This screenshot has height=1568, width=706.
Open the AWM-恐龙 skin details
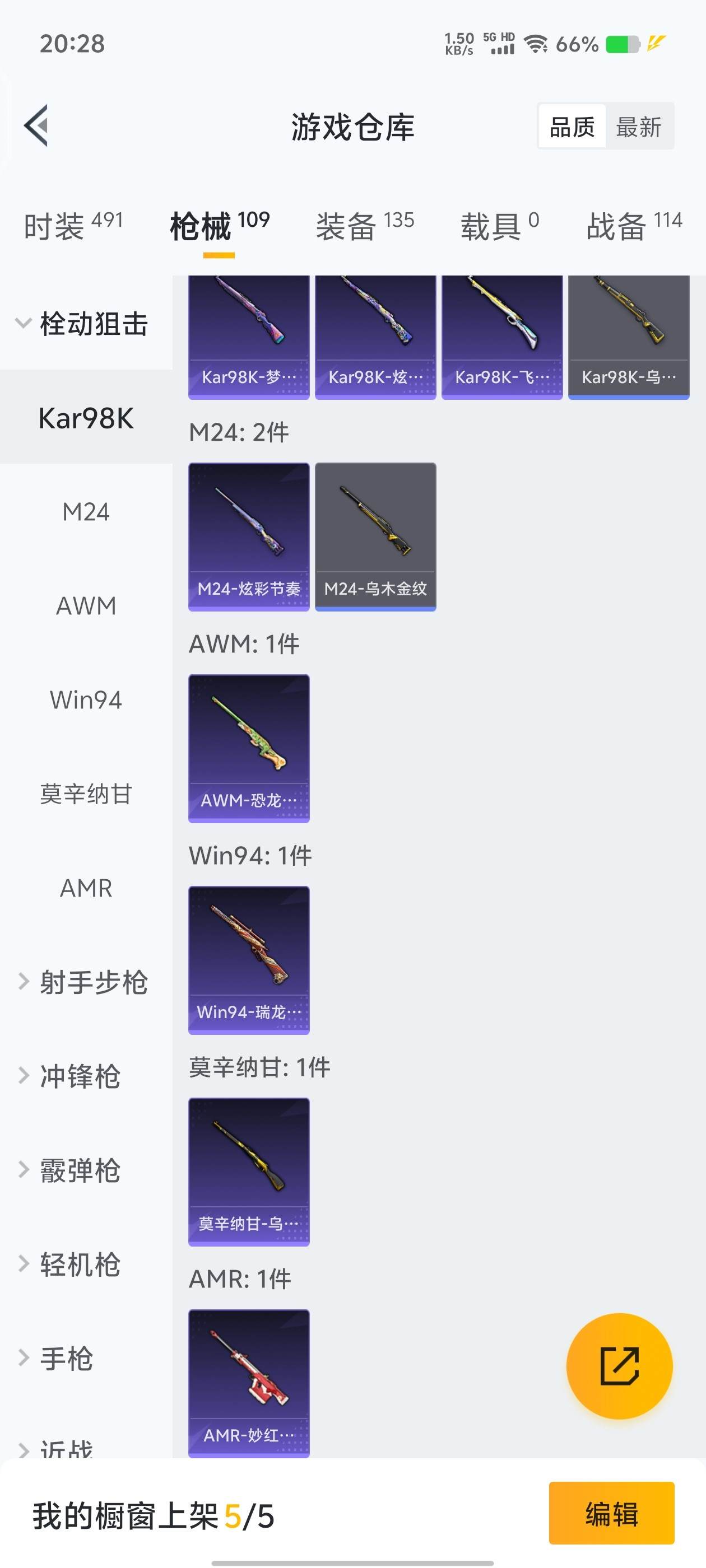[x=249, y=748]
